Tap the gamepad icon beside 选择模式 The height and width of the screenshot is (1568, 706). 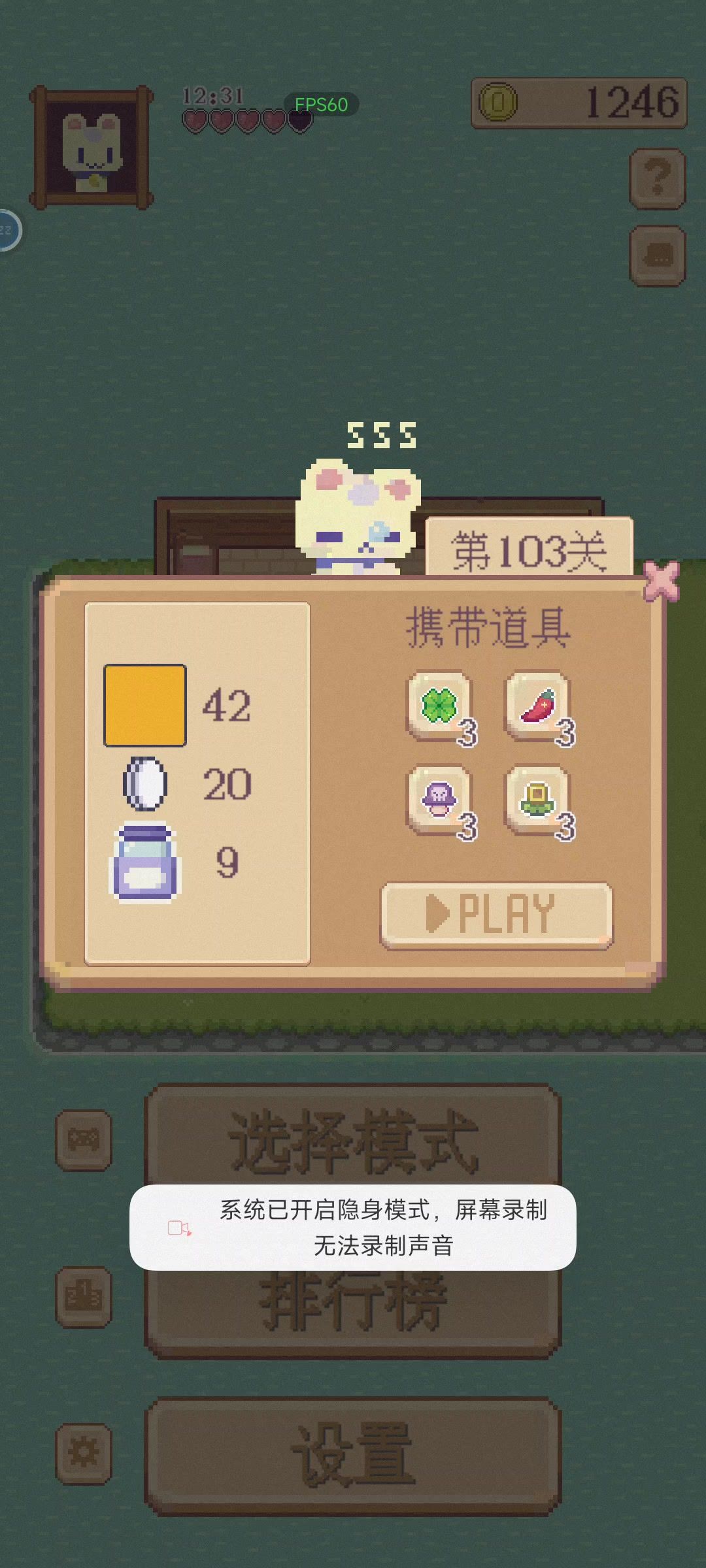84,1140
